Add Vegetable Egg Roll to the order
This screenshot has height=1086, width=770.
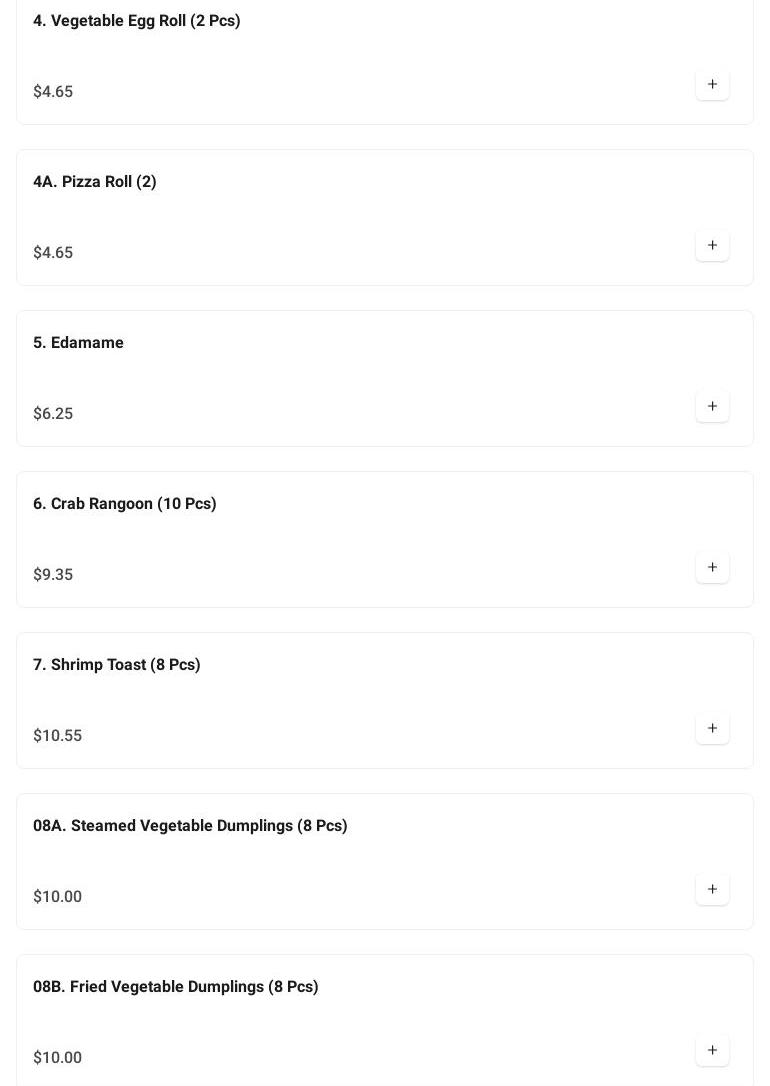[712, 85]
